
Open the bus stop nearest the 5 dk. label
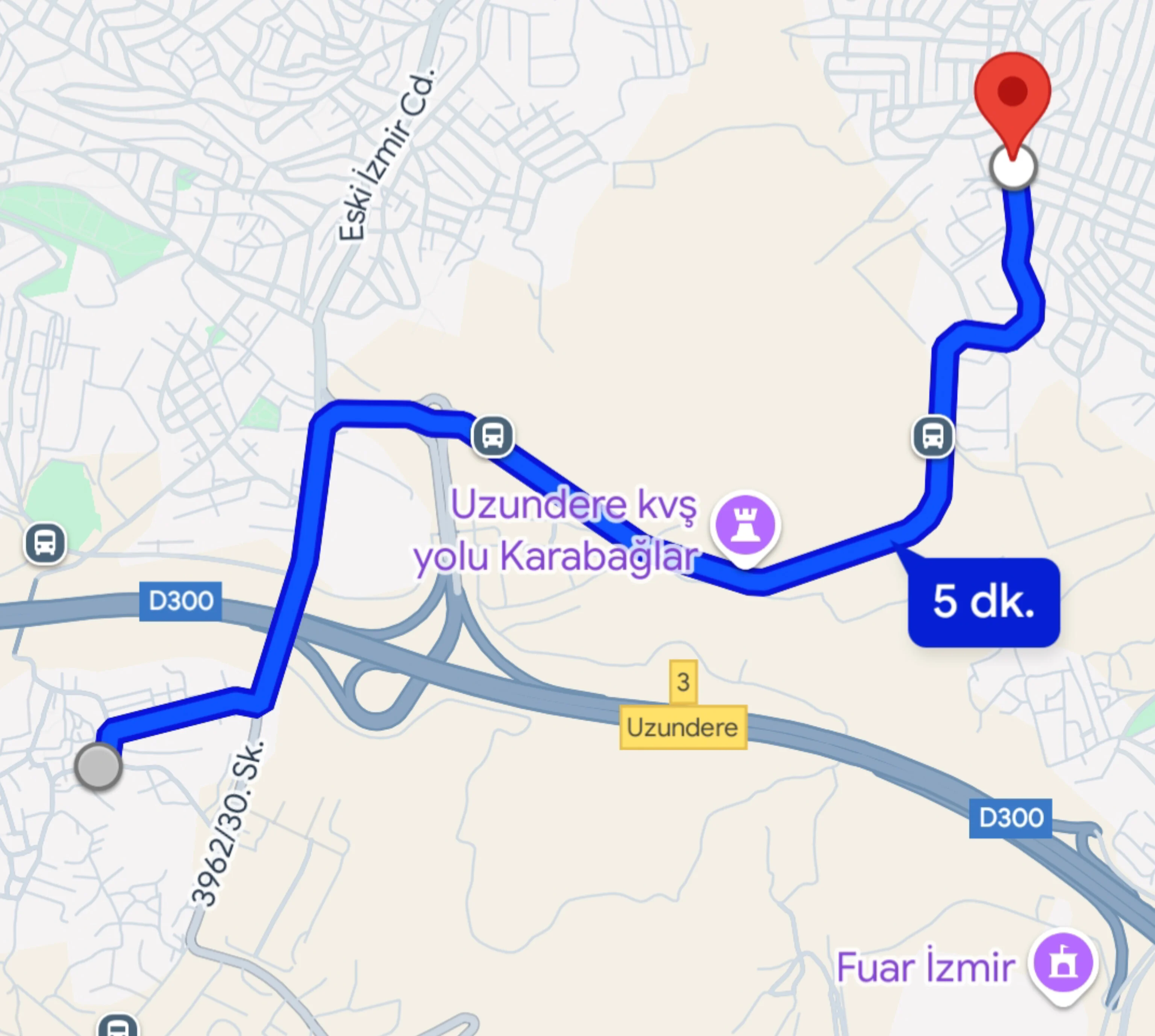(x=932, y=437)
